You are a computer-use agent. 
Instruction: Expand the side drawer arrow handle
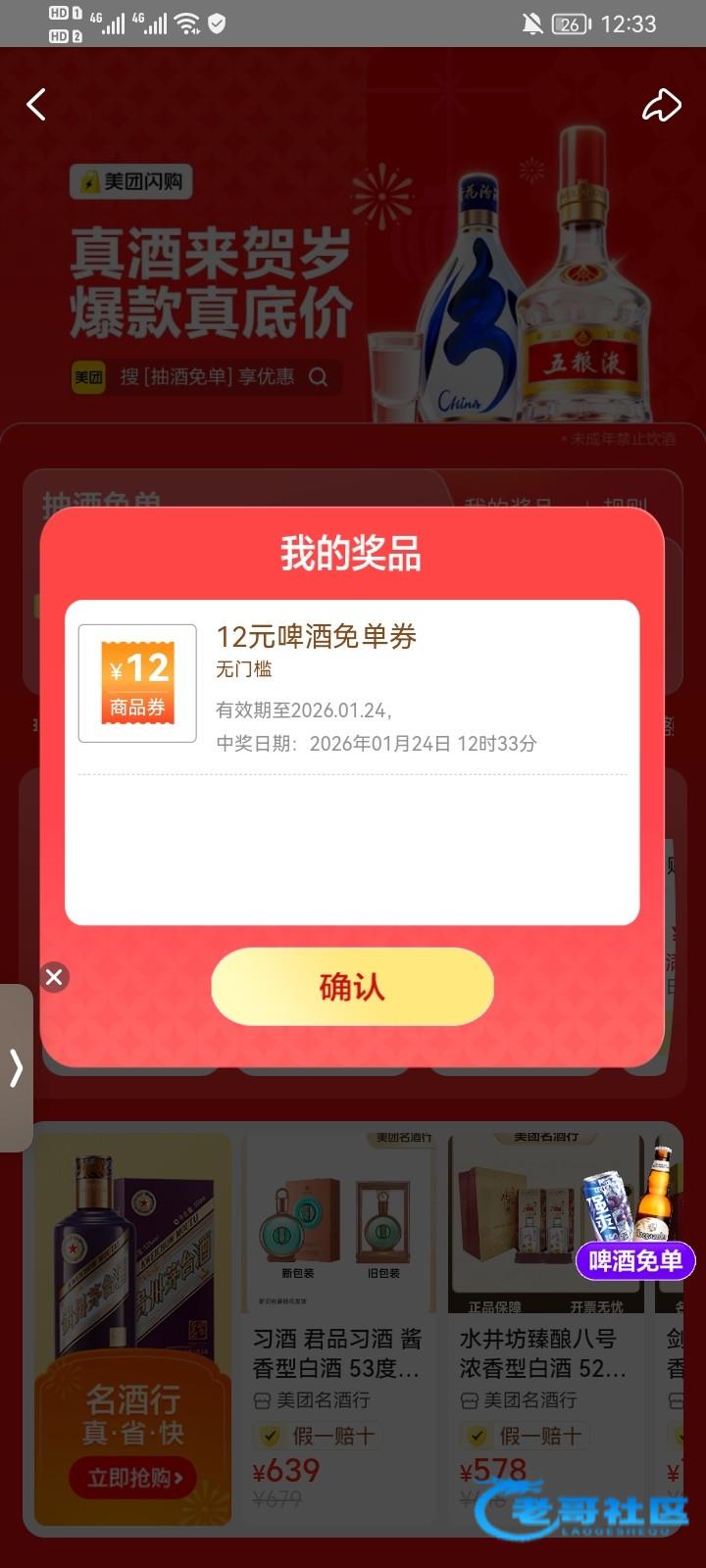pos(16,1067)
